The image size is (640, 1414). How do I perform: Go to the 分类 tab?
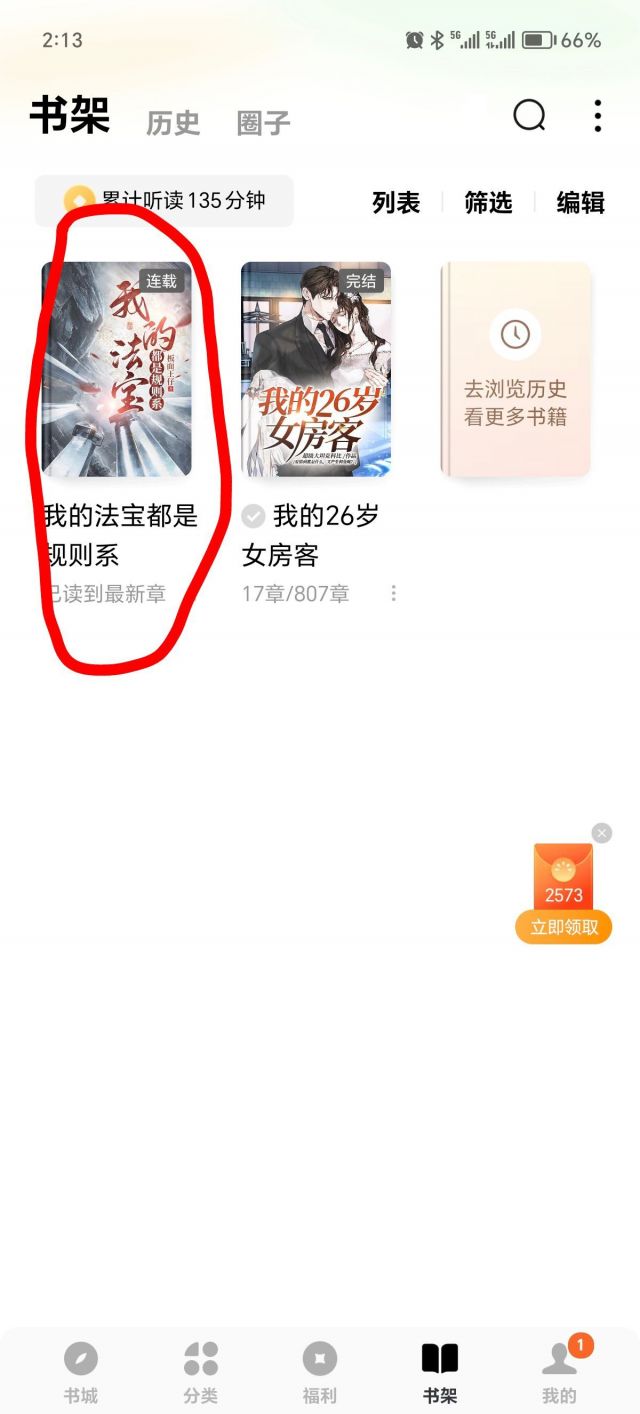point(200,1371)
